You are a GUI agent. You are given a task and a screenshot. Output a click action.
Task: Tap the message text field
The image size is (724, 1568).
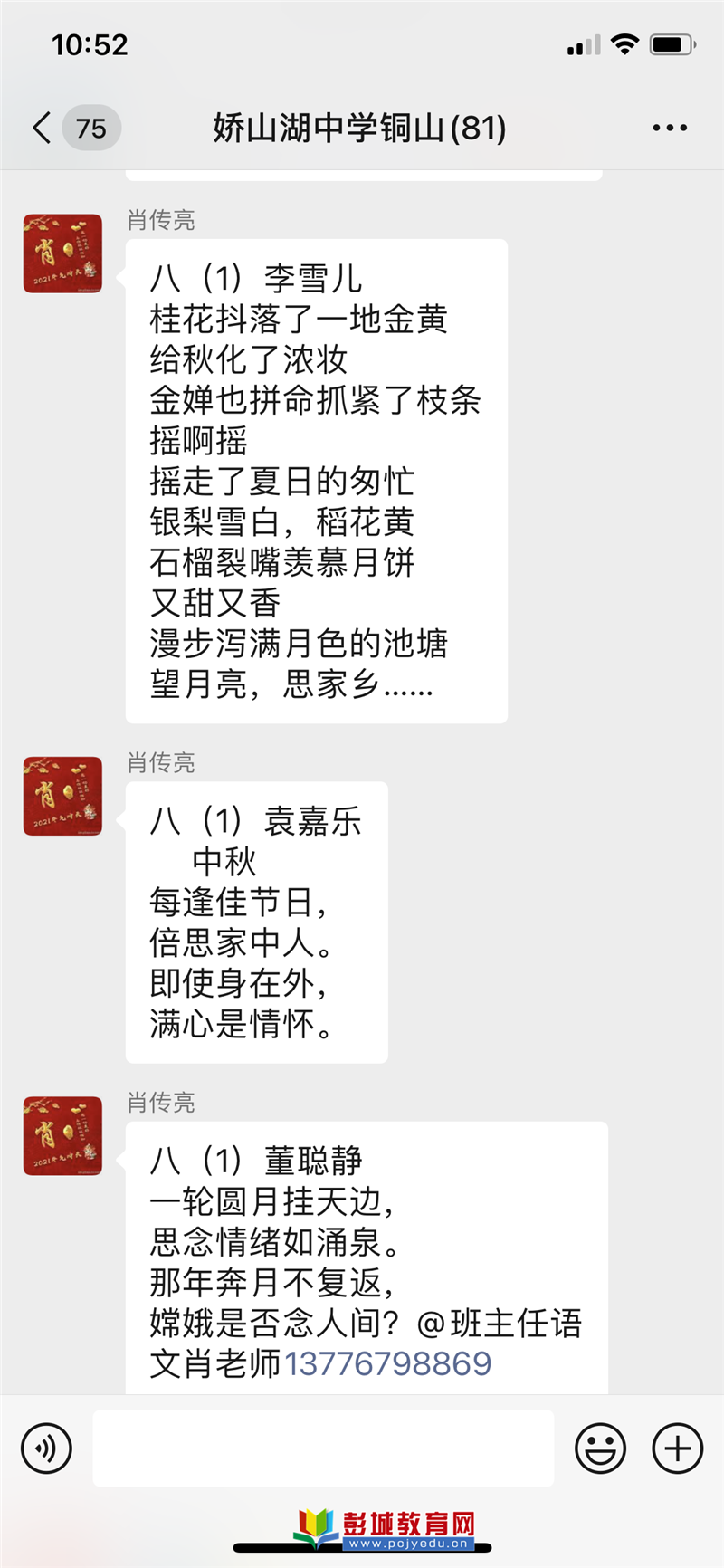323,1448
